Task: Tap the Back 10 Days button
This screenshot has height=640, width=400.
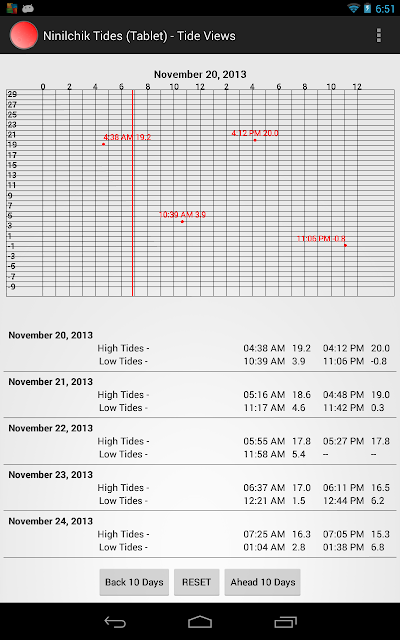Action: [x=134, y=582]
